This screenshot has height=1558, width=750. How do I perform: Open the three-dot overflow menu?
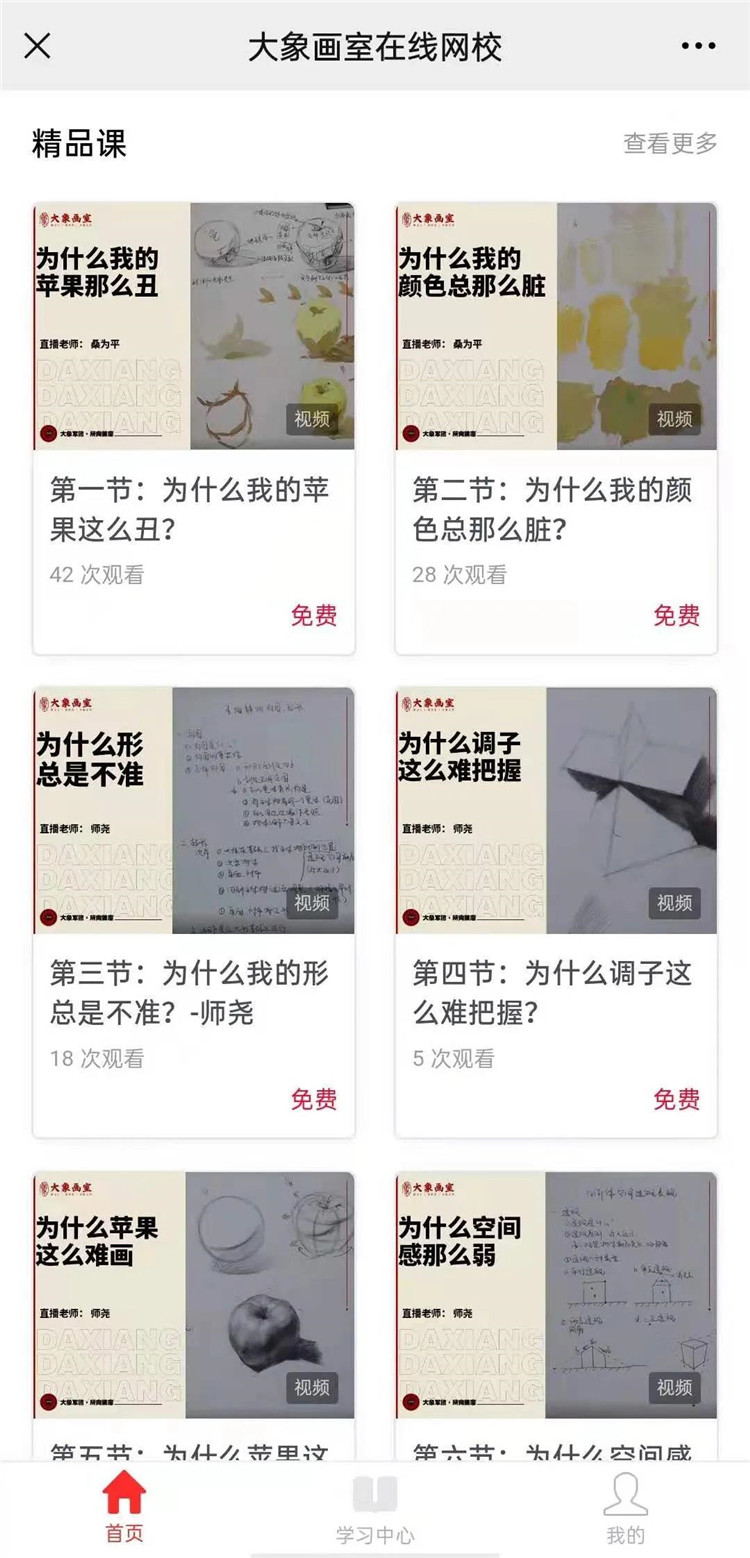point(698,46)
